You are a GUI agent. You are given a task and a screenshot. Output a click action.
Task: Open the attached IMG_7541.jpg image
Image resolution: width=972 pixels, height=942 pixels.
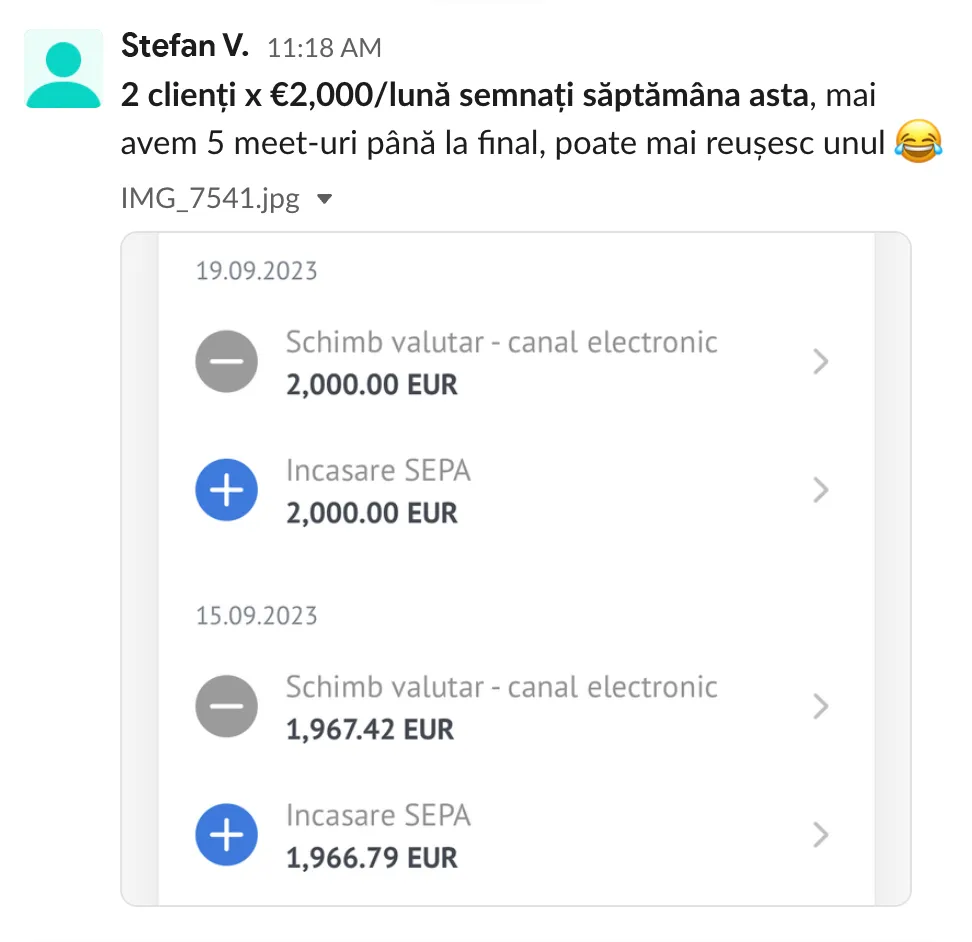click(x=515, y=570)
